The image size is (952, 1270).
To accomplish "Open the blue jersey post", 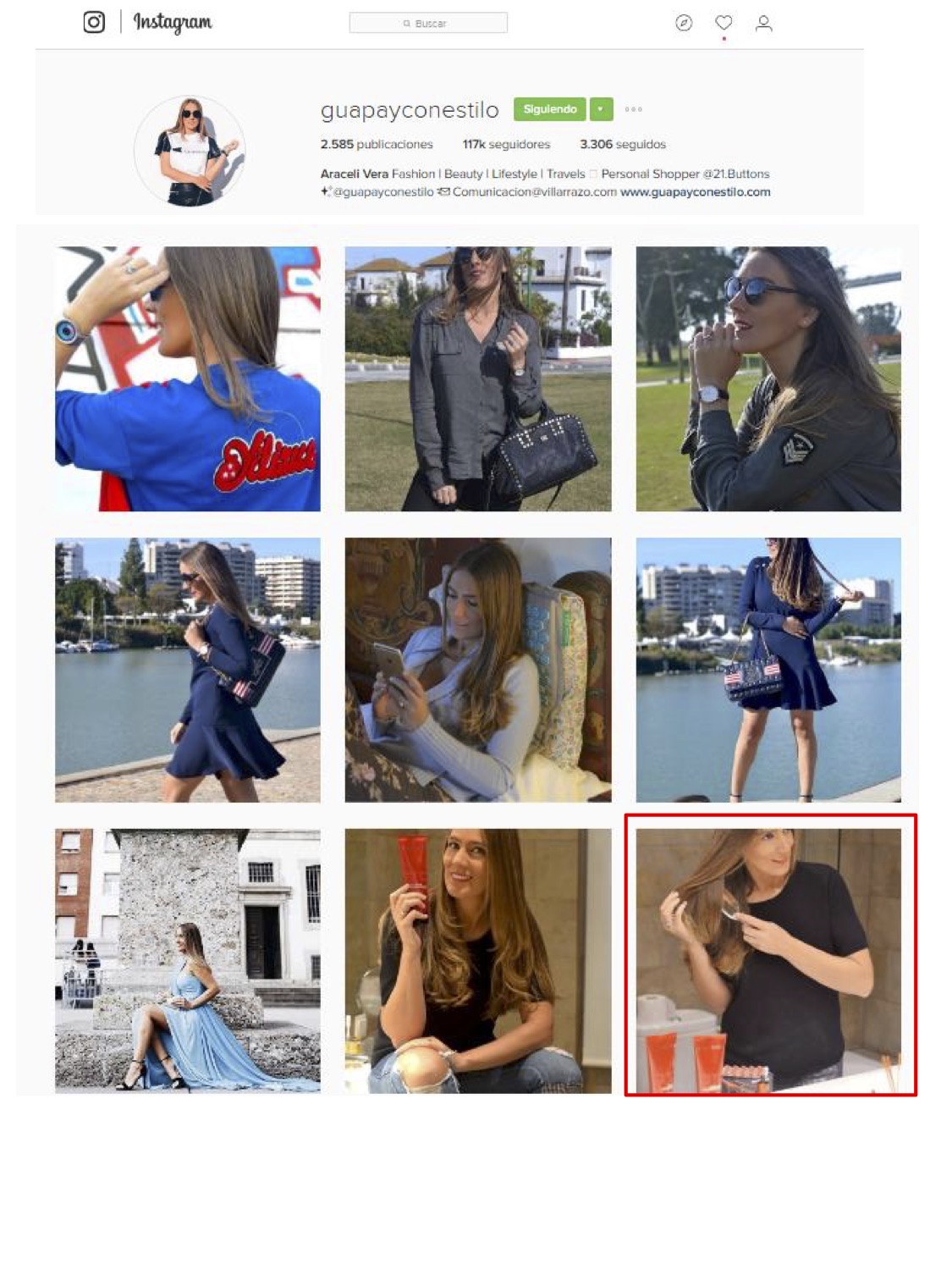I will 188,378.
